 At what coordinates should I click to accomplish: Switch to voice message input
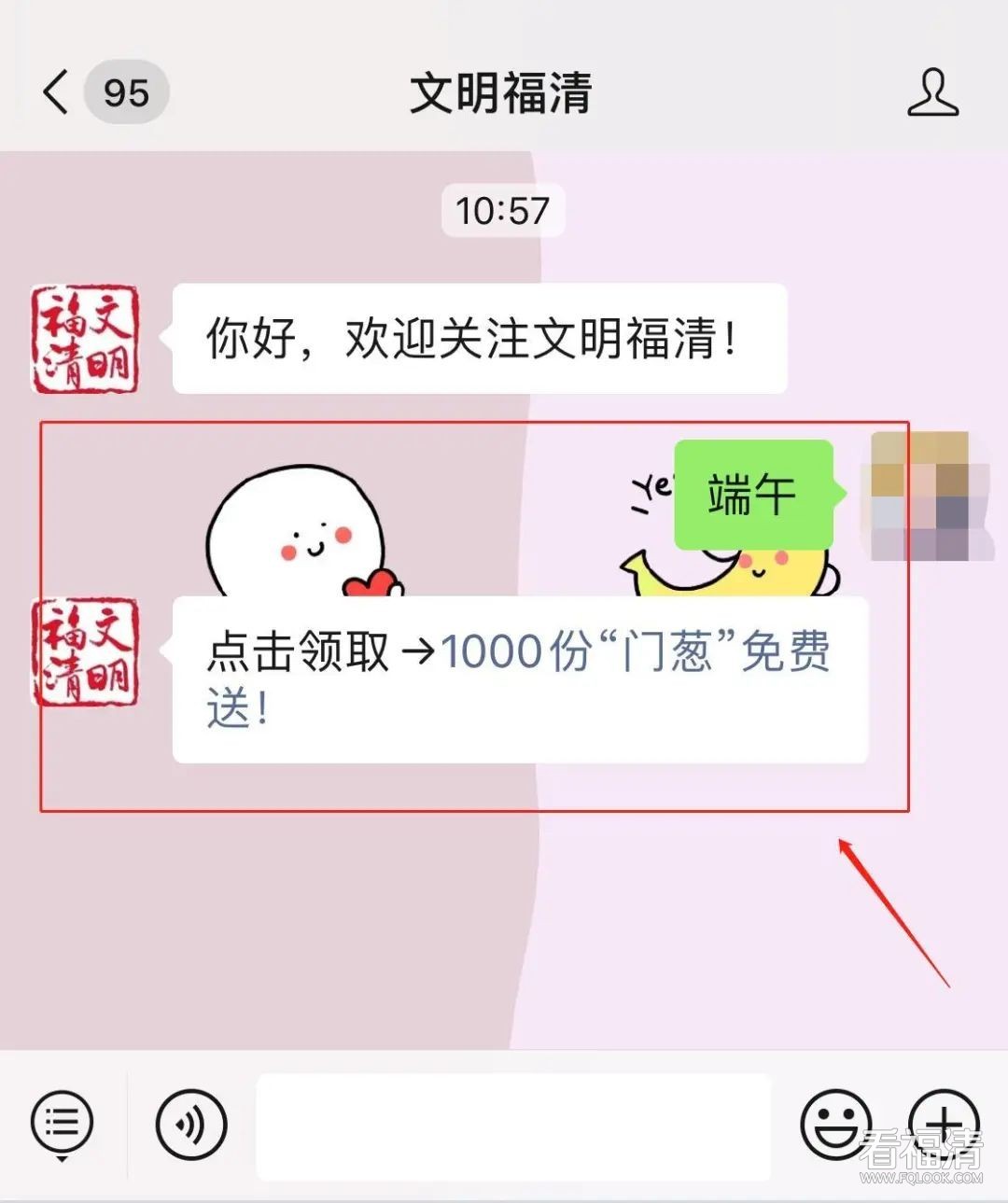point(191,1125)
